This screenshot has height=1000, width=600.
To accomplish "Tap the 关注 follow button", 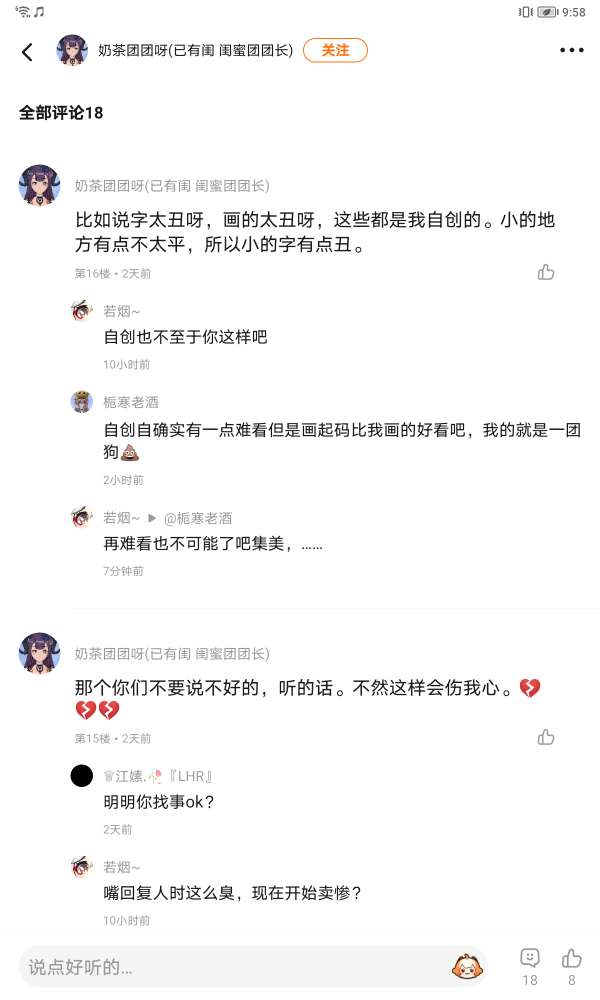I will [335, 50].
